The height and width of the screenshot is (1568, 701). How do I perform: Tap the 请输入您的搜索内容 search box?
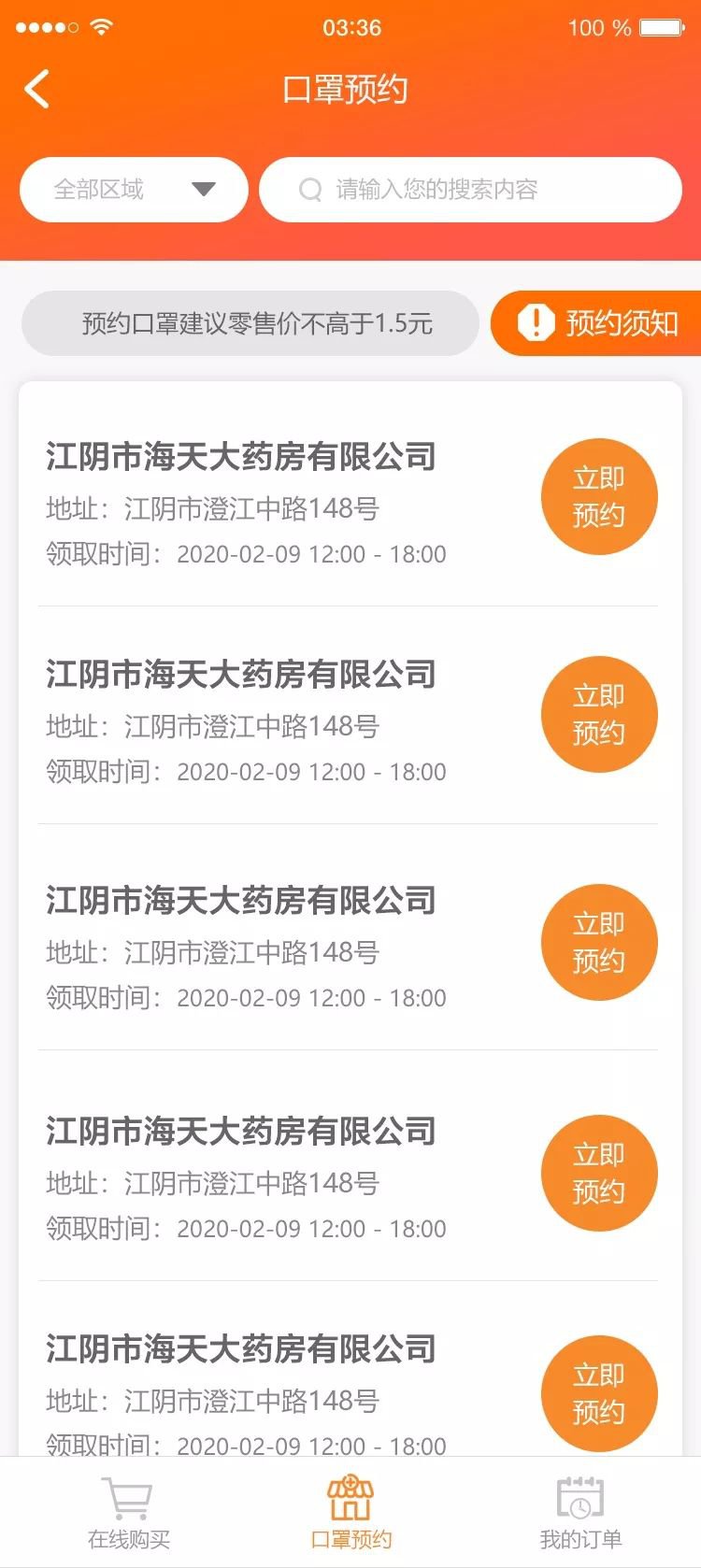click(470, 190)
